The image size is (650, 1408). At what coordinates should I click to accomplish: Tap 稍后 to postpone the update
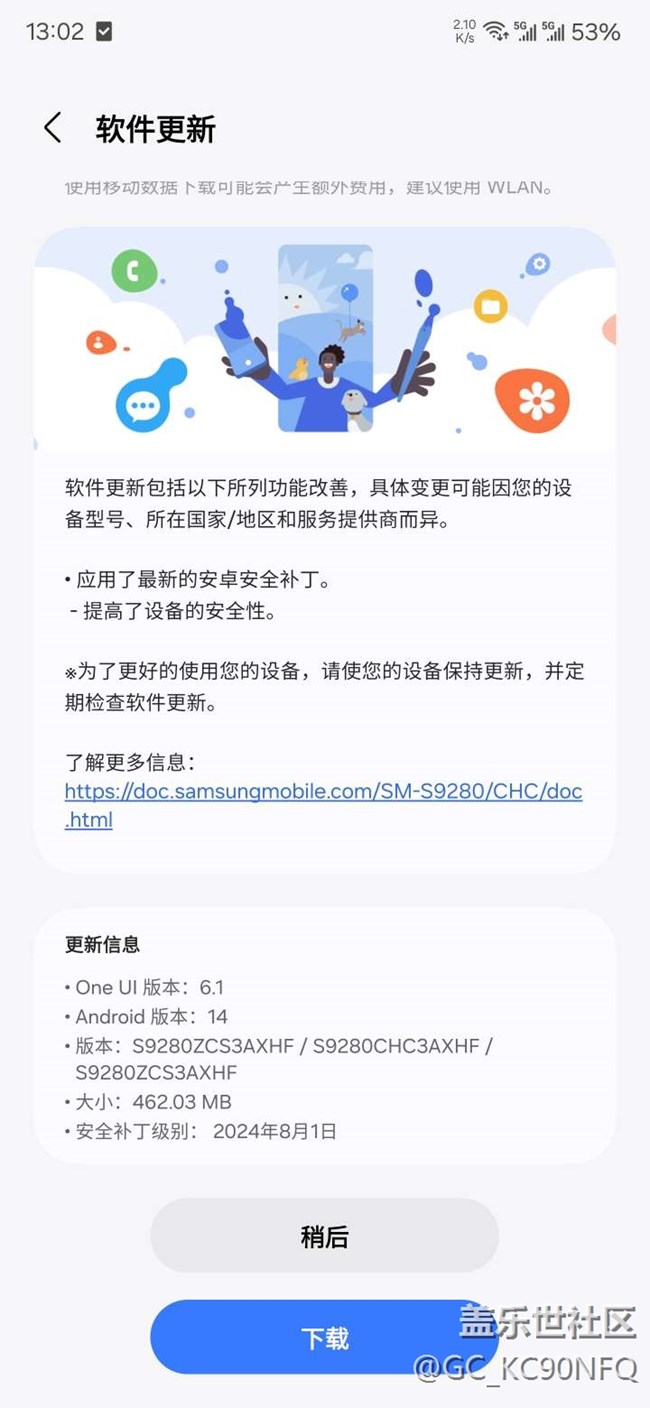[x=324, y=1237]
